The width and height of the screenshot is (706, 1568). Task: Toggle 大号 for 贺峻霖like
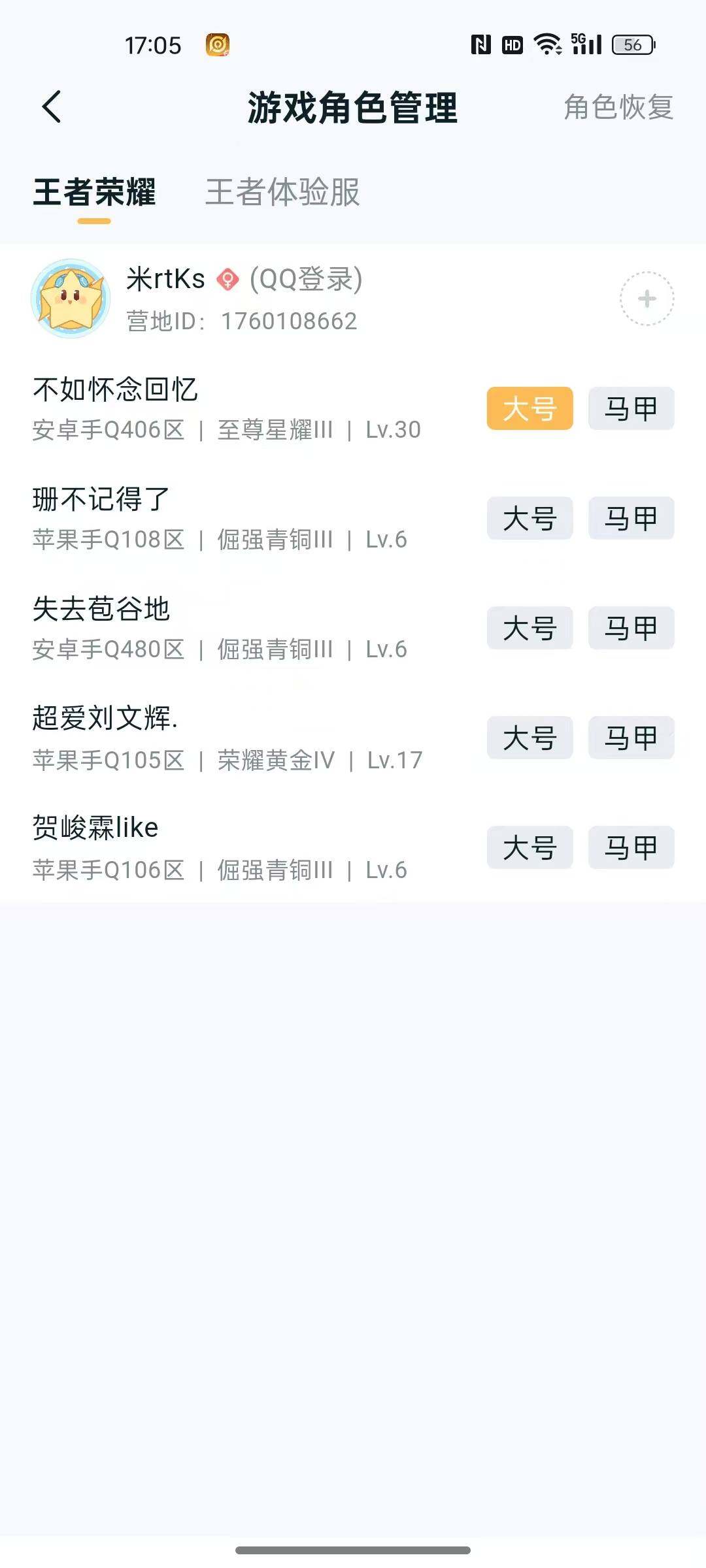coord(529,848)
